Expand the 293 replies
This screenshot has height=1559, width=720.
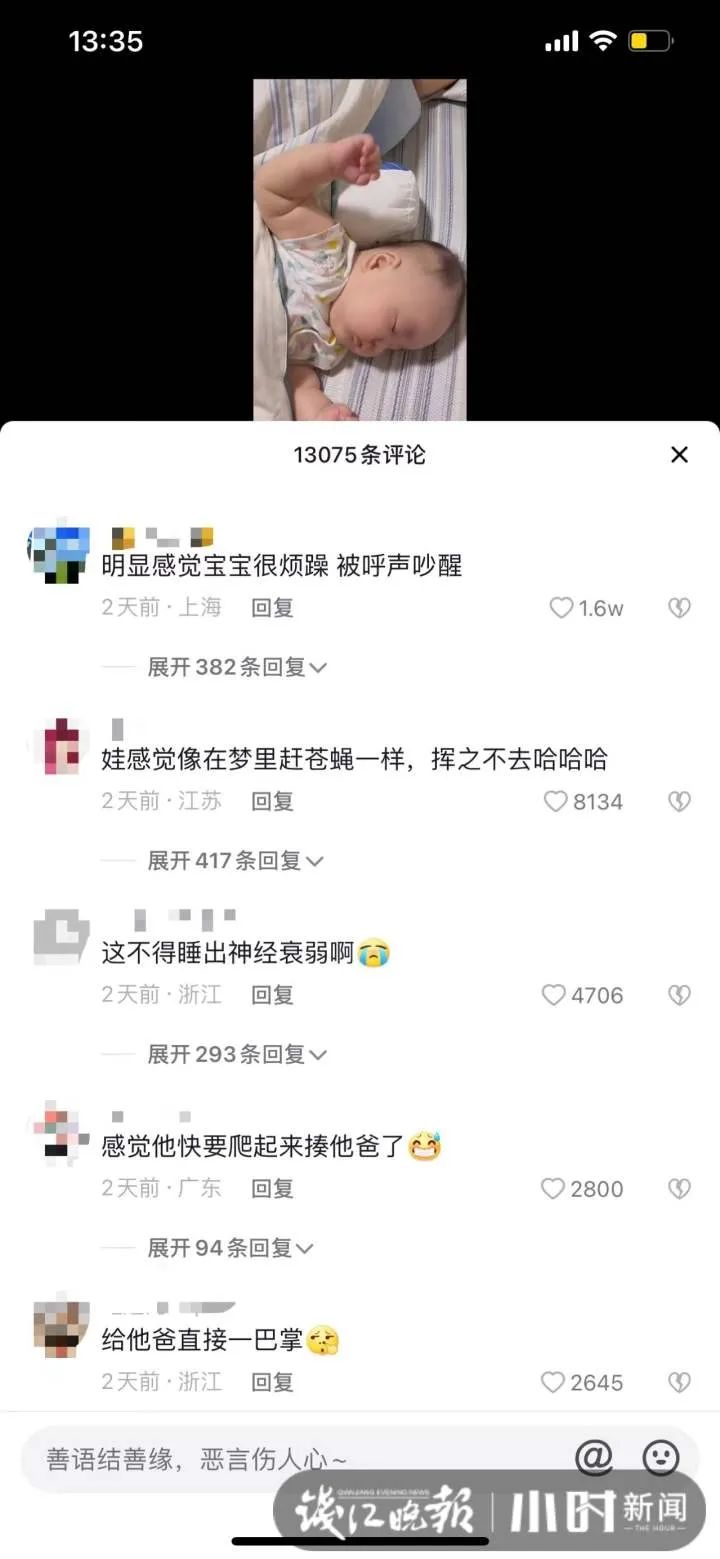point(237,1054)
